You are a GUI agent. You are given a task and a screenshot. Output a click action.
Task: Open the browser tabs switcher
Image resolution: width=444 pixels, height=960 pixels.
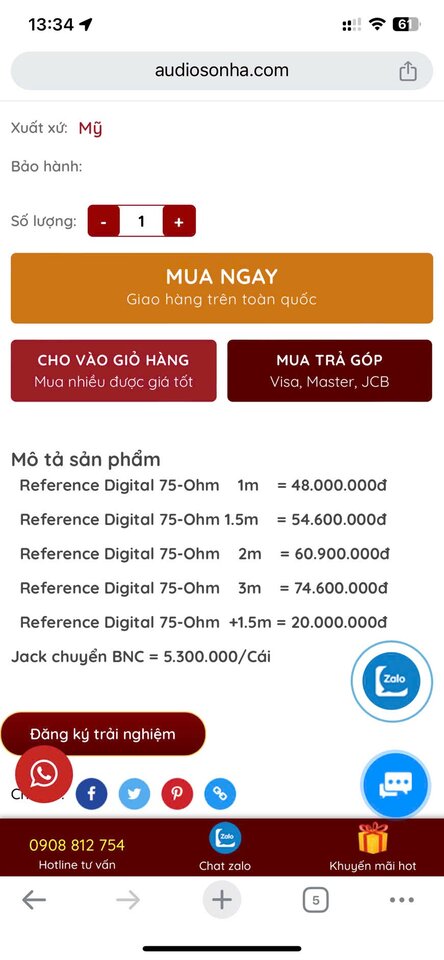pos(315,900)
